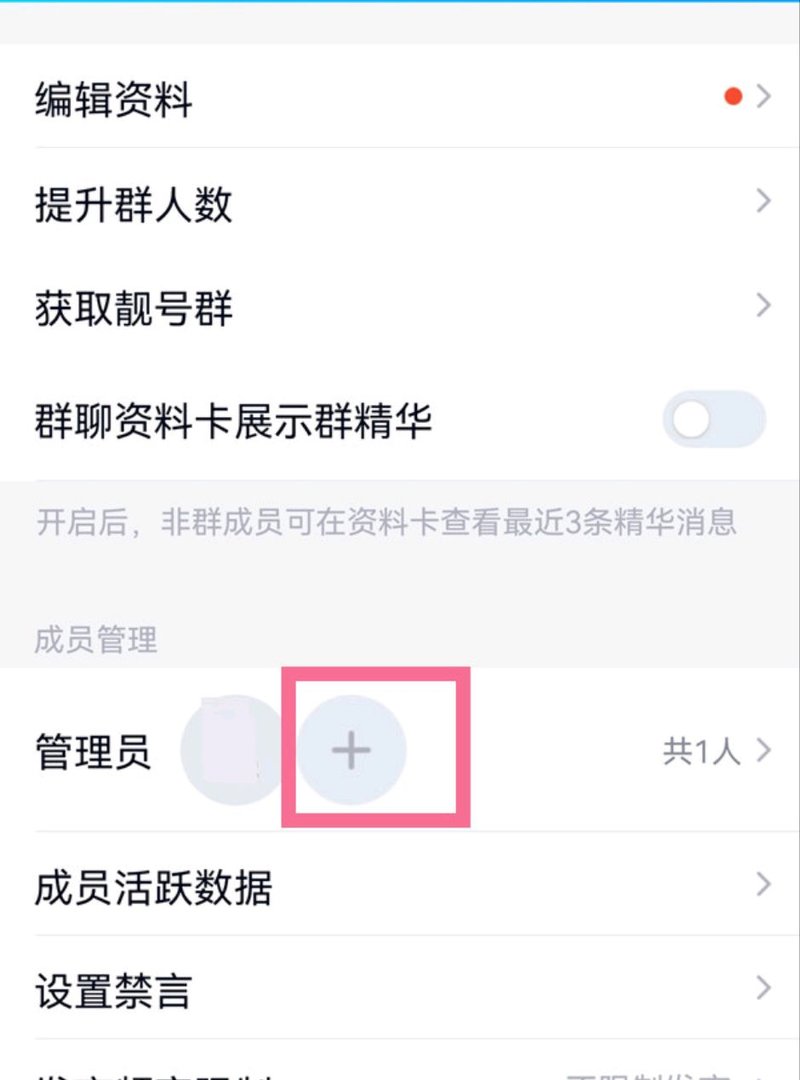Select the 设置禁言 menu entry
This screenshot has width=800, height=1080.
[x=400, y=988]
